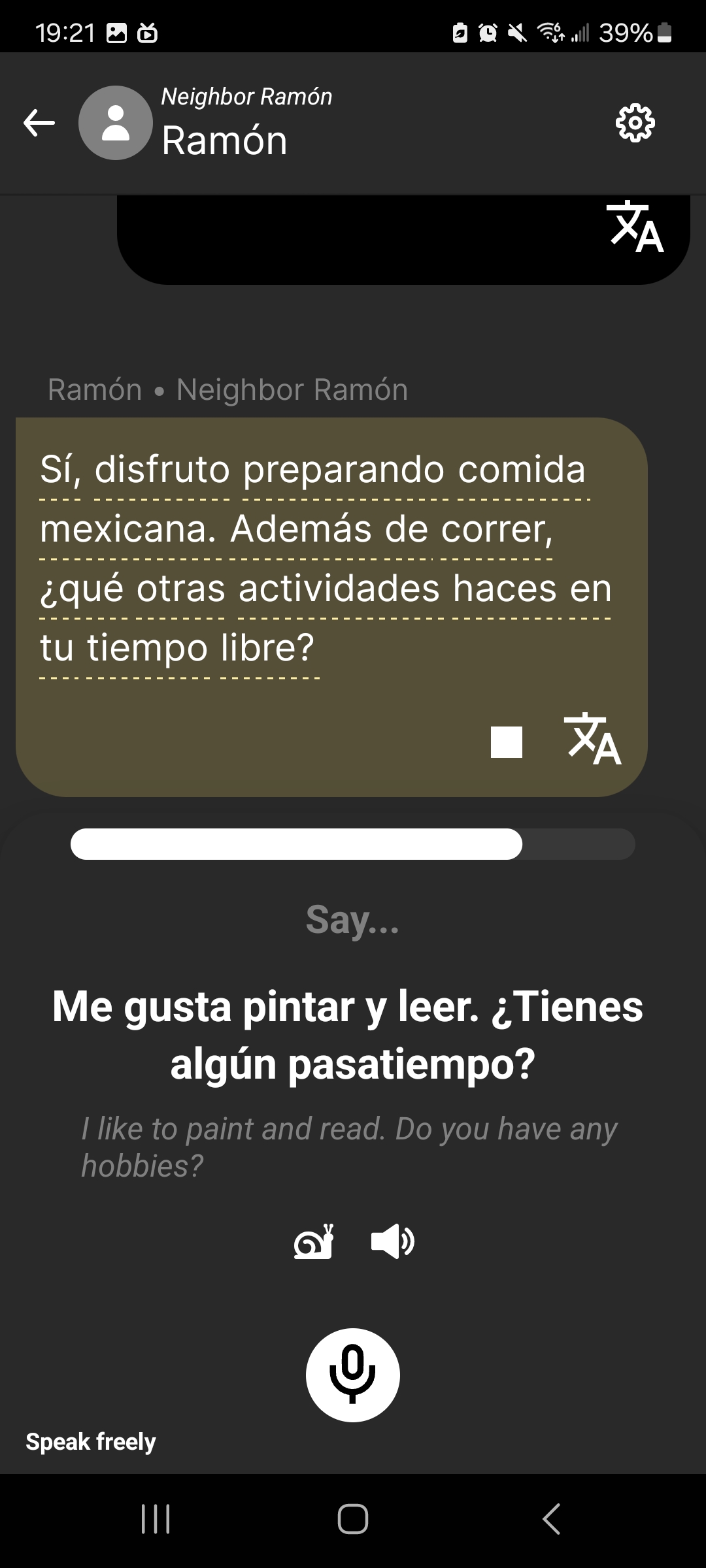Open Ramón's profile avatar
Image resolution: width=706 pixels, height=1568 pixels.
tap(116, 123)
